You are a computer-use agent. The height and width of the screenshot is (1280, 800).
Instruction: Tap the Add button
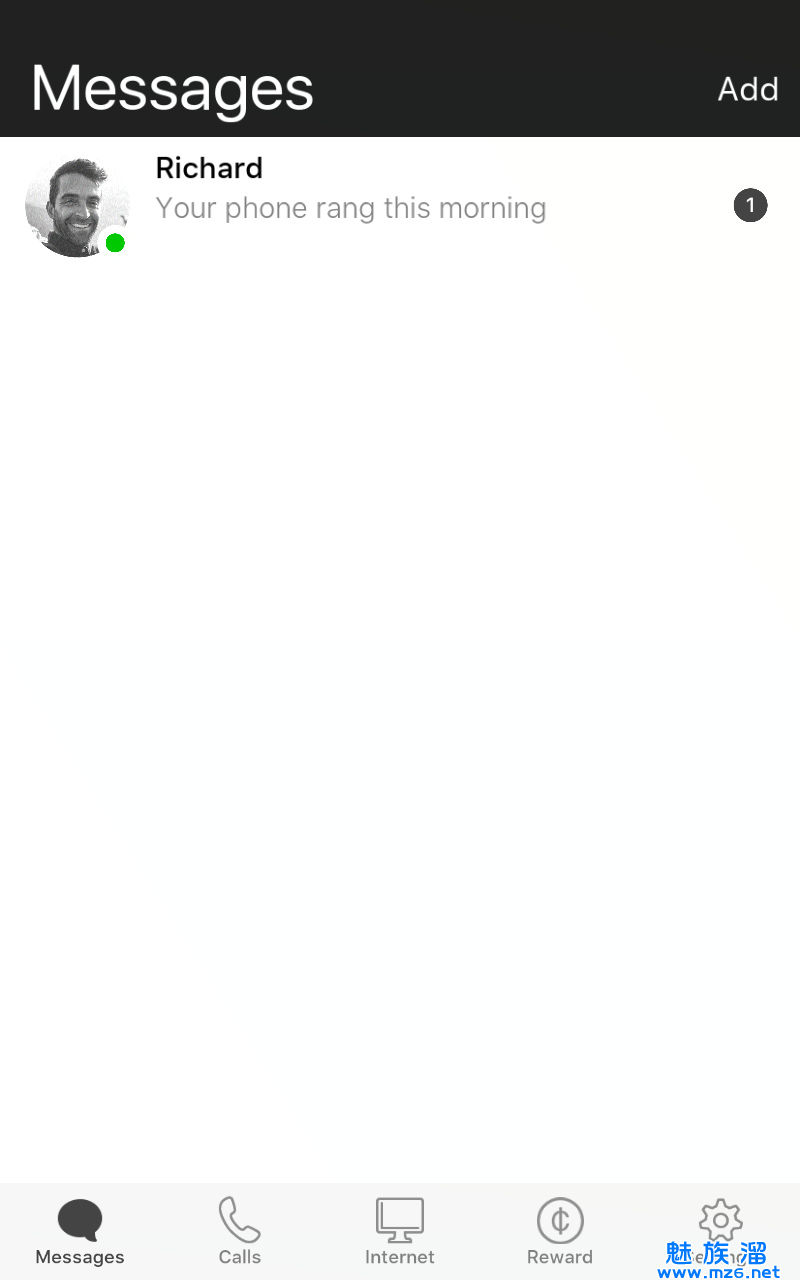tap(747, 89)
